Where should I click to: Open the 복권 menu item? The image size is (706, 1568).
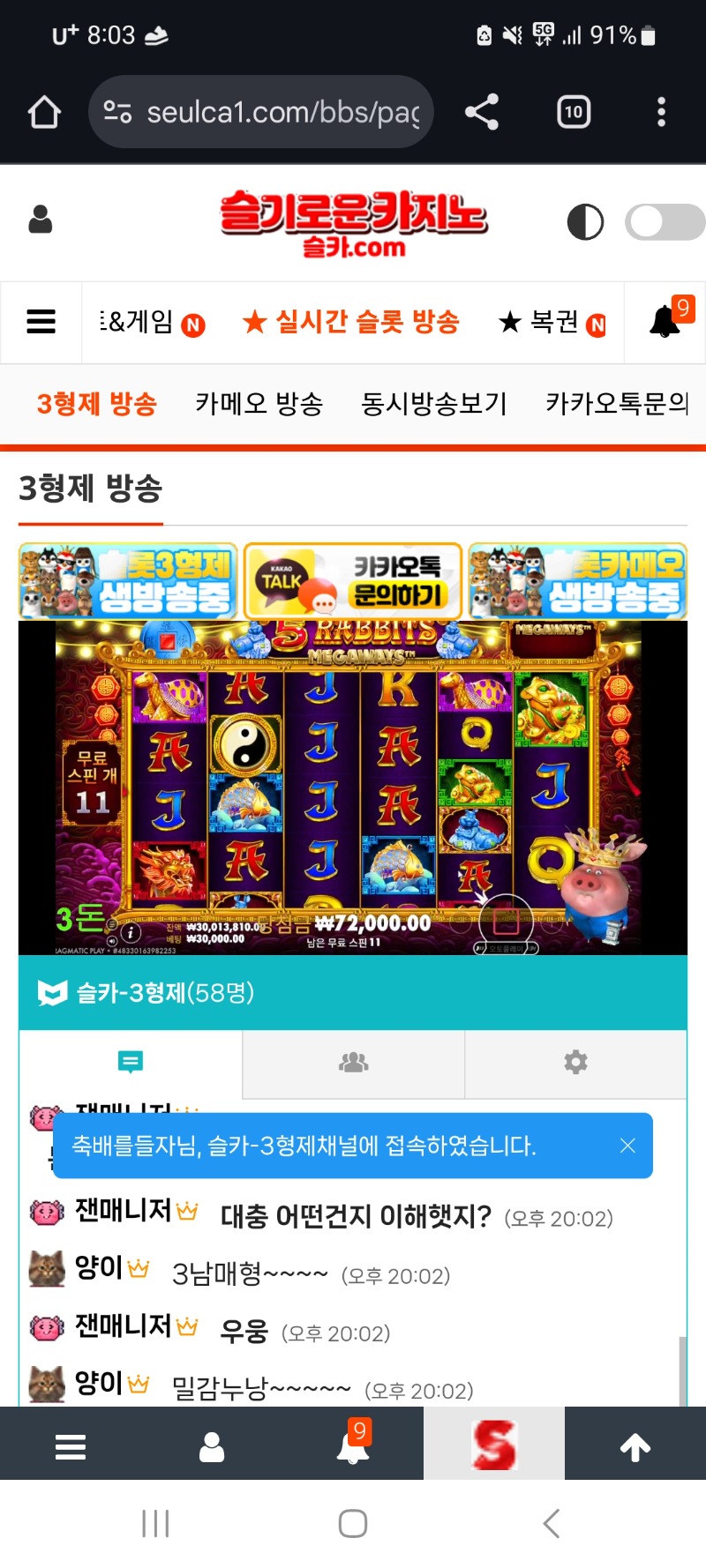(552, 323)
